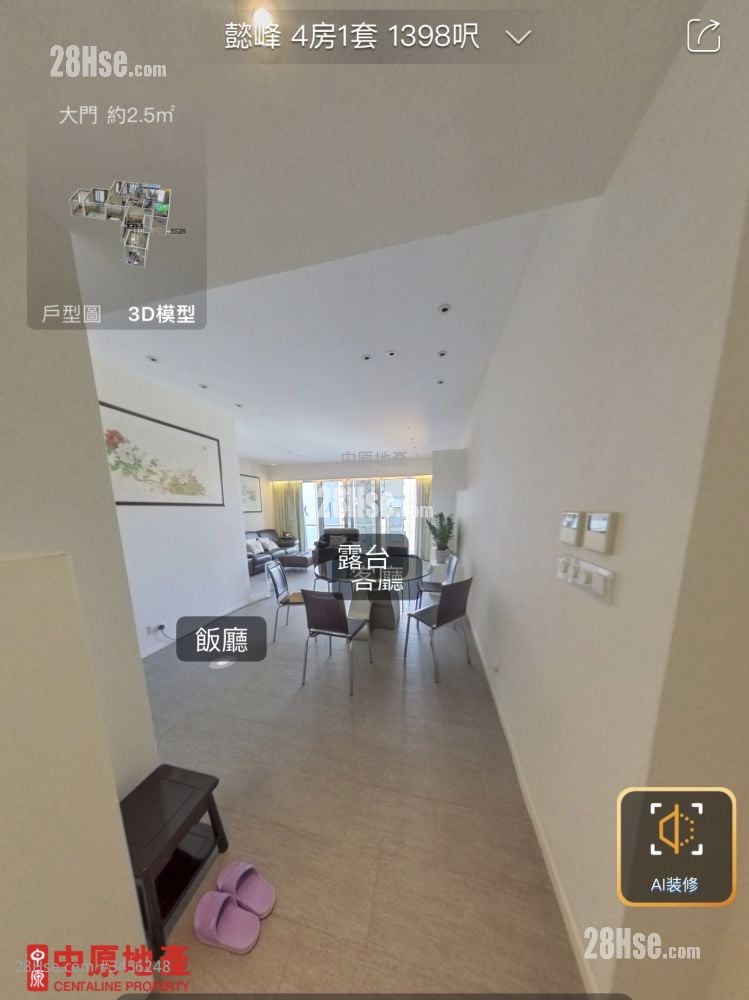Open the AI装修 renovation feature
Viewport: 749px width, 1000px height.
pos(675,846)
